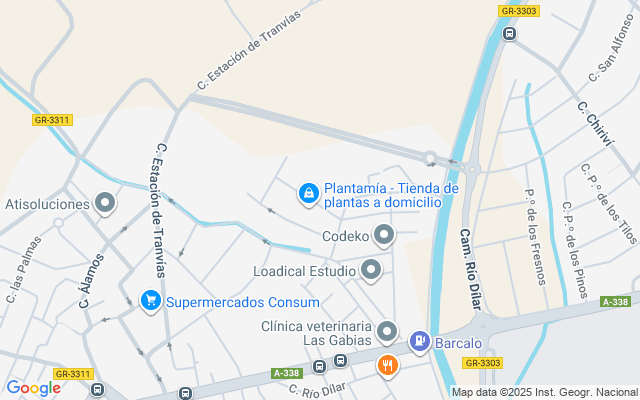Select the Codeko place marker
The width and height of the screenshot is (640, 400).
click(384, 236)
